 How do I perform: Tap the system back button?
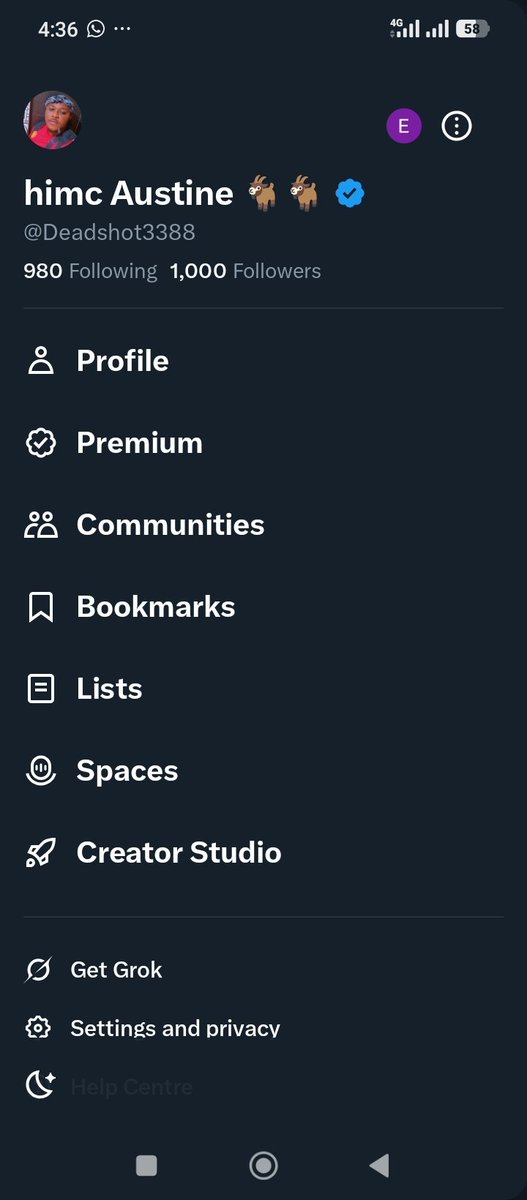click(379, 1165)
